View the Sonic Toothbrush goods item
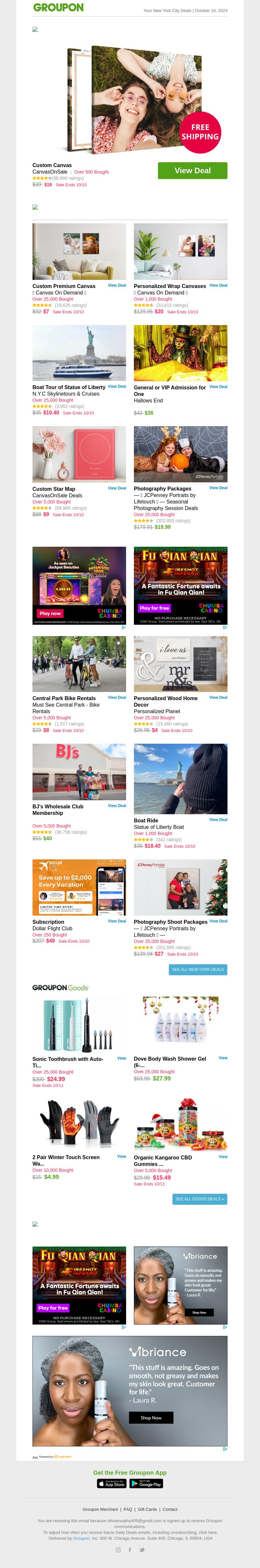The height and width of the screenshot is (1568, 260). pyautogui.click(x=121, y=1058)
